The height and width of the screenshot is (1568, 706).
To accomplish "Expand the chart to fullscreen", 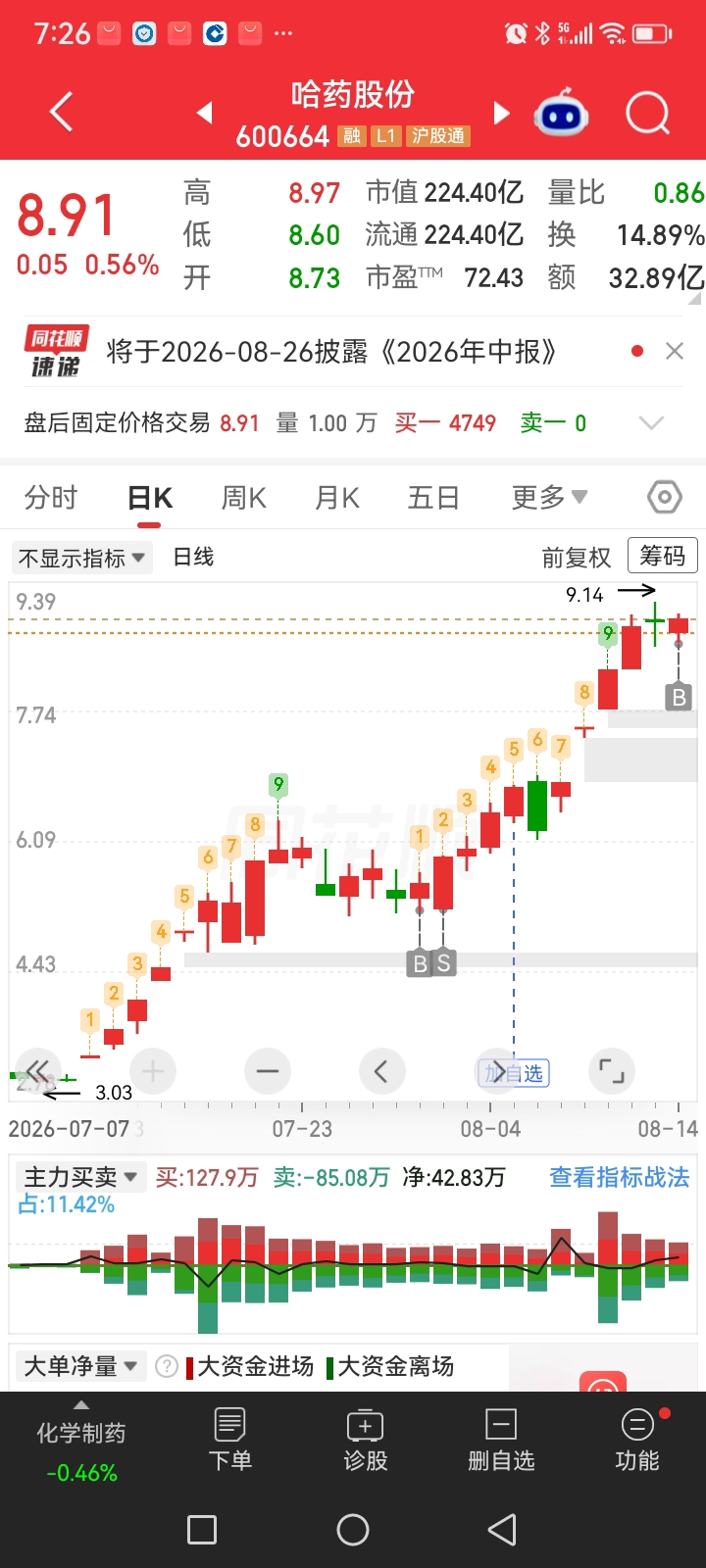I will point(612,1071).
